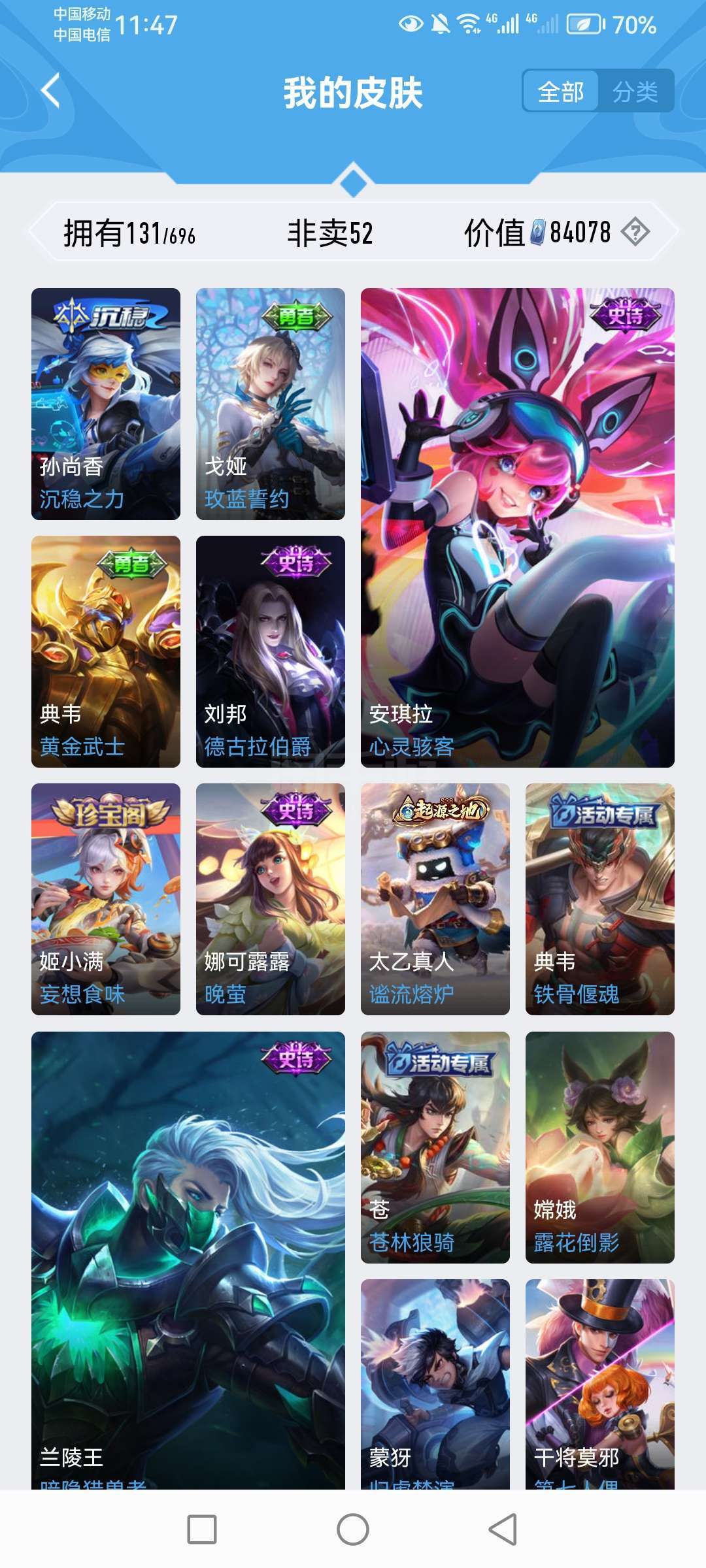Open the 蒙犽 skin card

tap(435, 1382)
